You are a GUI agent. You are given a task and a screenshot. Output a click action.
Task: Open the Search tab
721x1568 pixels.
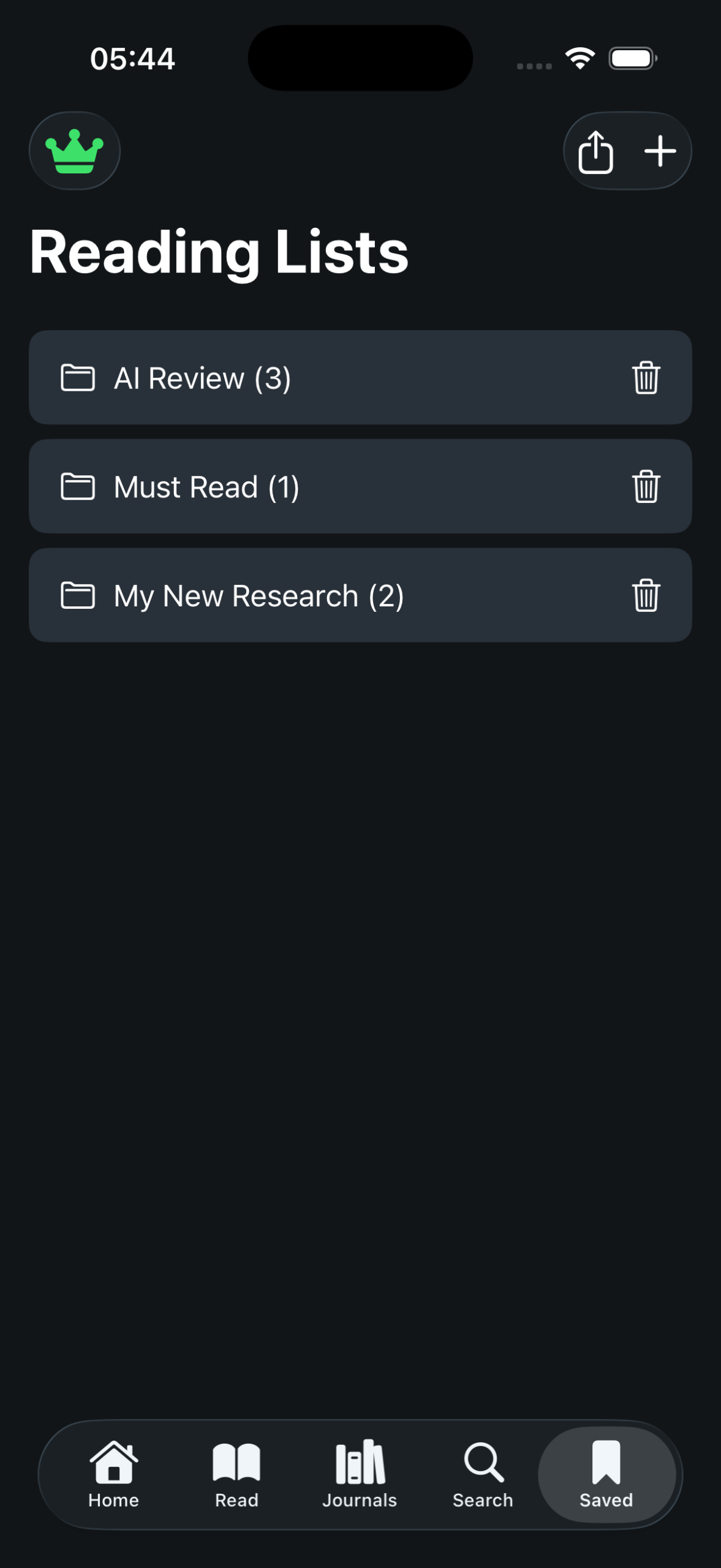[483, 1475]
